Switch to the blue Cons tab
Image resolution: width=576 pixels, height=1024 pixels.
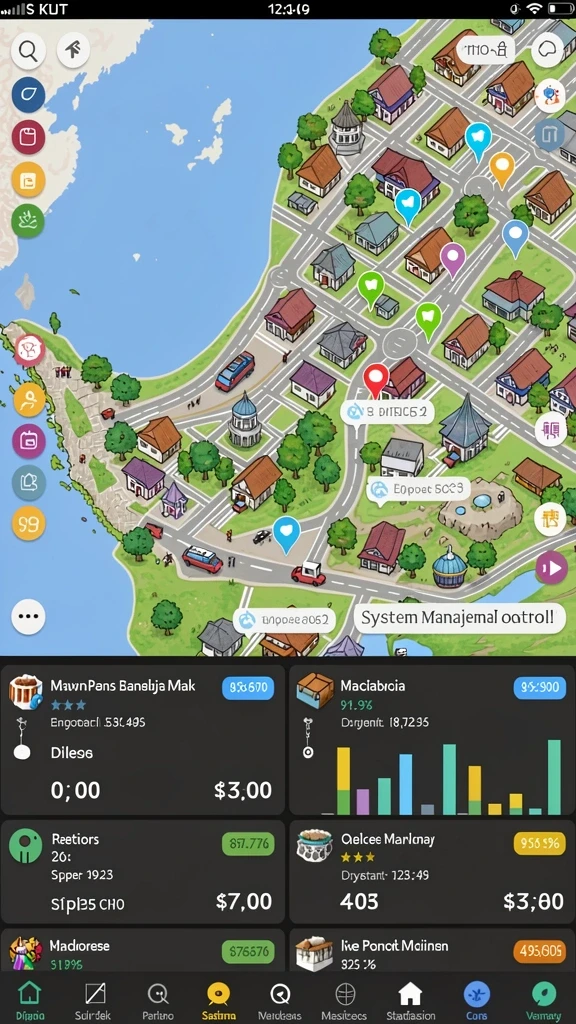[477, 1000]
